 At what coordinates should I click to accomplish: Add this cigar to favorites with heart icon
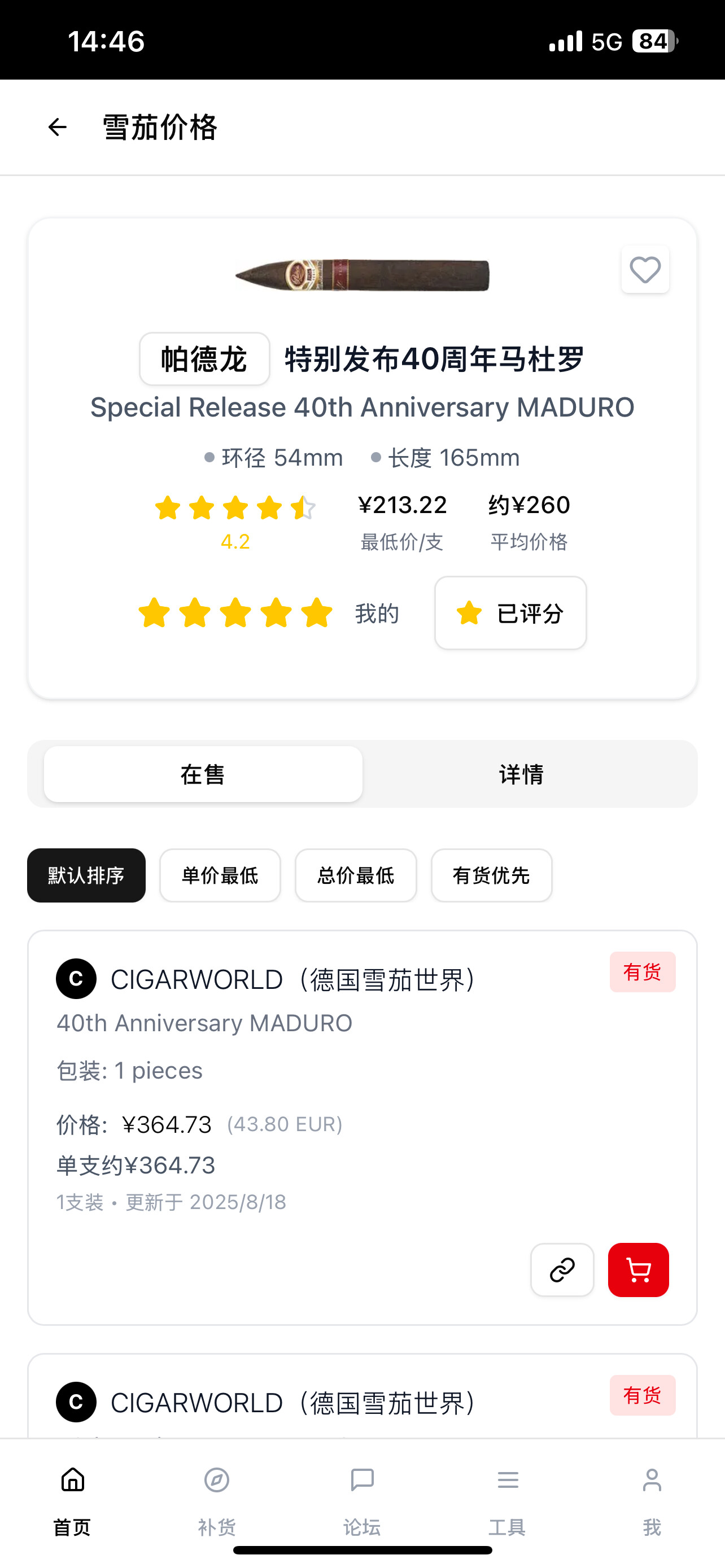(645, 270)
